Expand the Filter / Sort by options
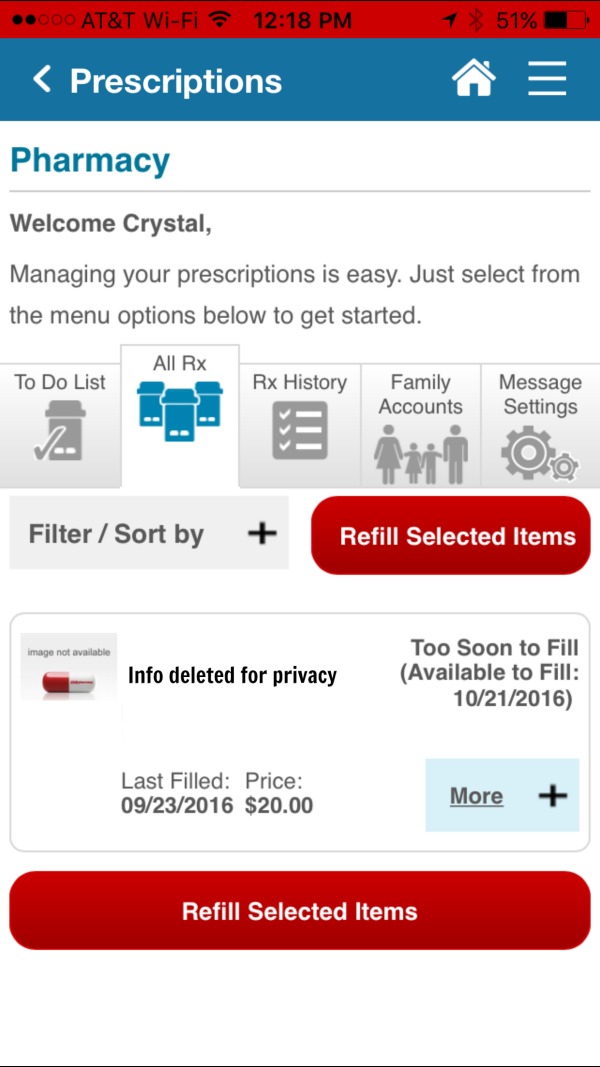600x1067 pixels. (x=149, y=533)
